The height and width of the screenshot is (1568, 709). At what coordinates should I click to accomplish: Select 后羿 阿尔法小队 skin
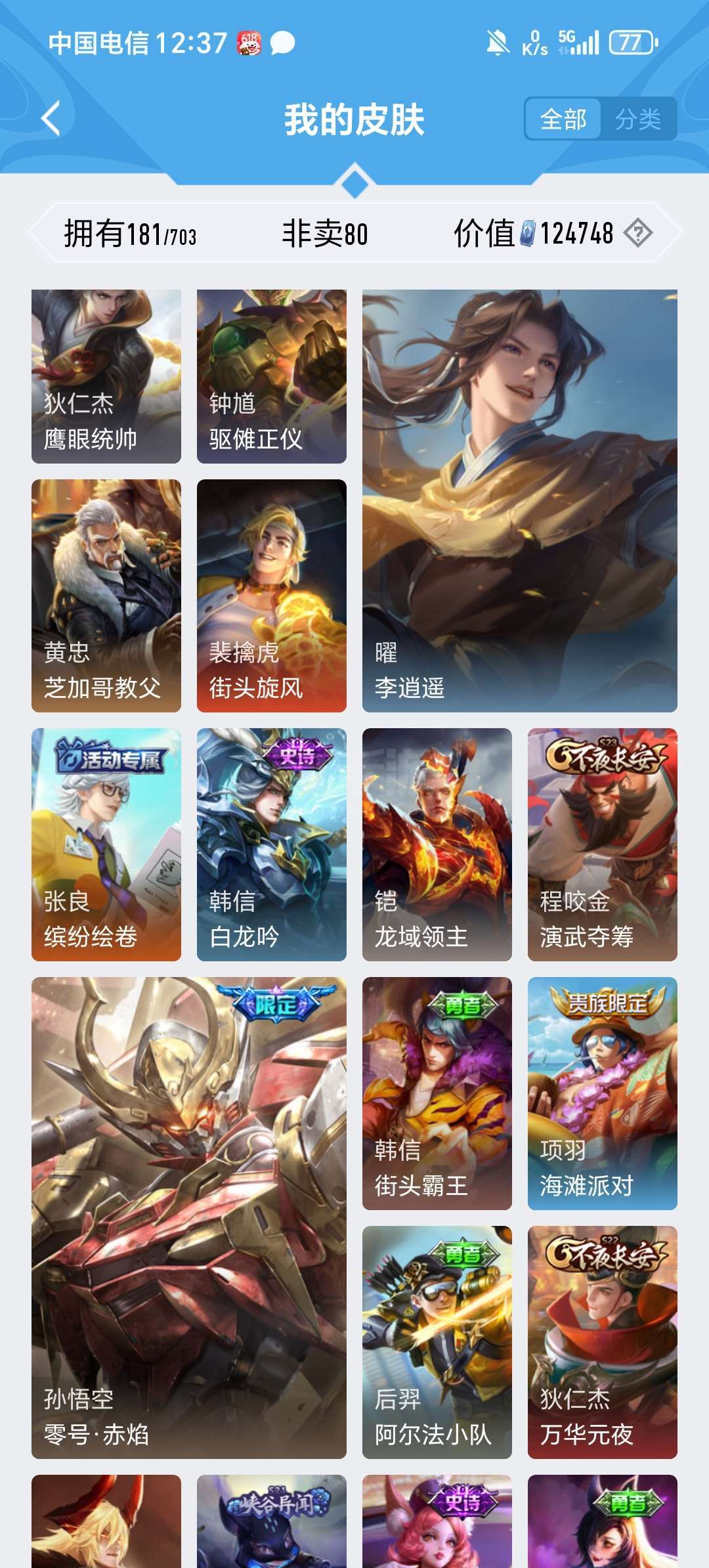click(x=437, y=1342)
